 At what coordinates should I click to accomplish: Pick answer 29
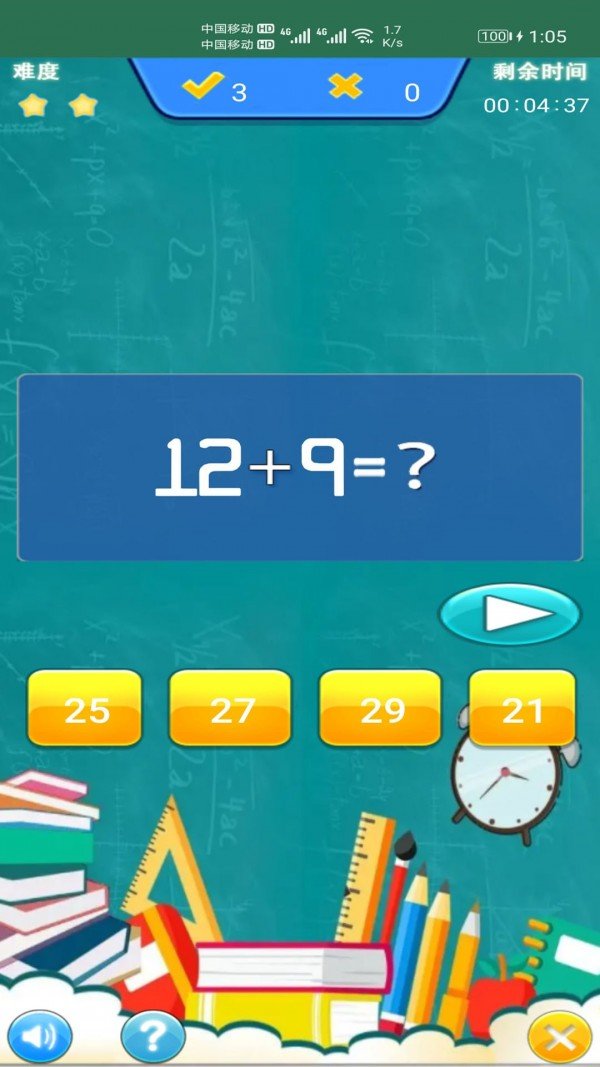[x=380, y=708]
